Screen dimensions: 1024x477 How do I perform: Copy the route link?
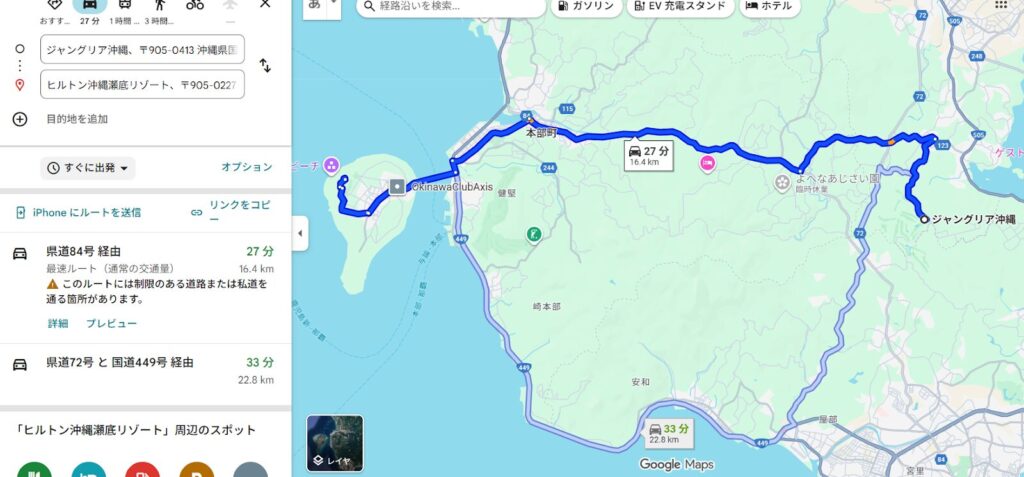[231, 211]
